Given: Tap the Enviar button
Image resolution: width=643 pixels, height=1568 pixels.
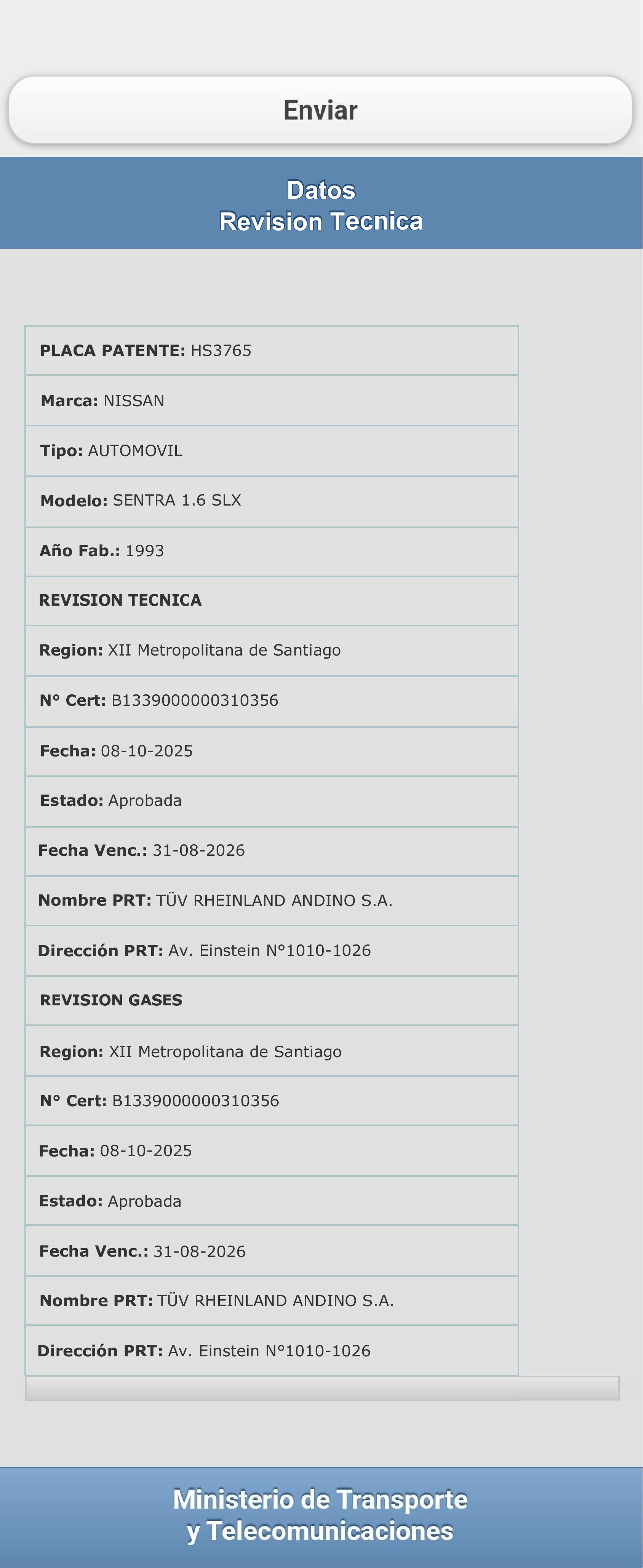Looking at the screenshot, I should click(320, 110).
